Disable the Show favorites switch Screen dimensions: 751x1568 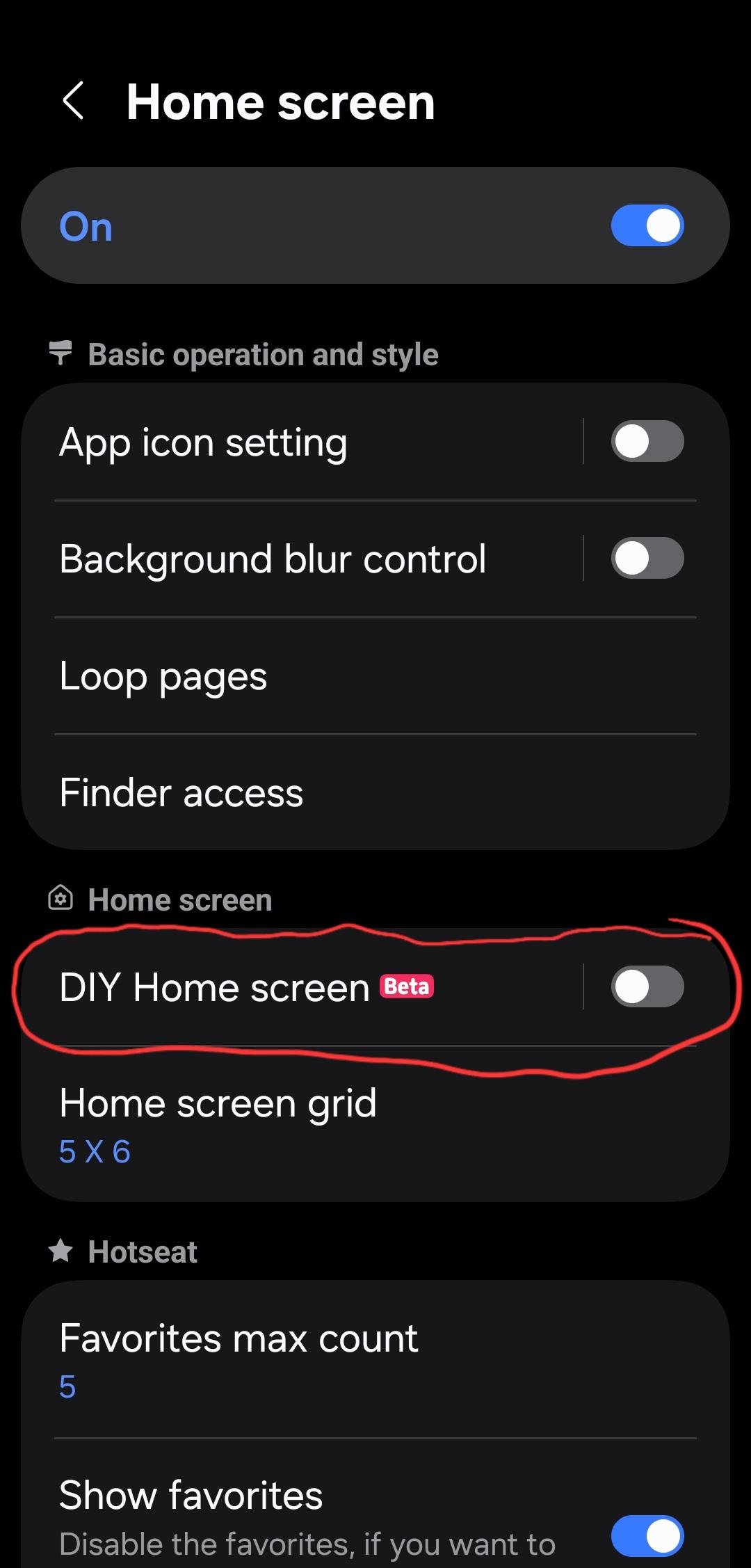pyautogui.click(x=647, y=1536)
